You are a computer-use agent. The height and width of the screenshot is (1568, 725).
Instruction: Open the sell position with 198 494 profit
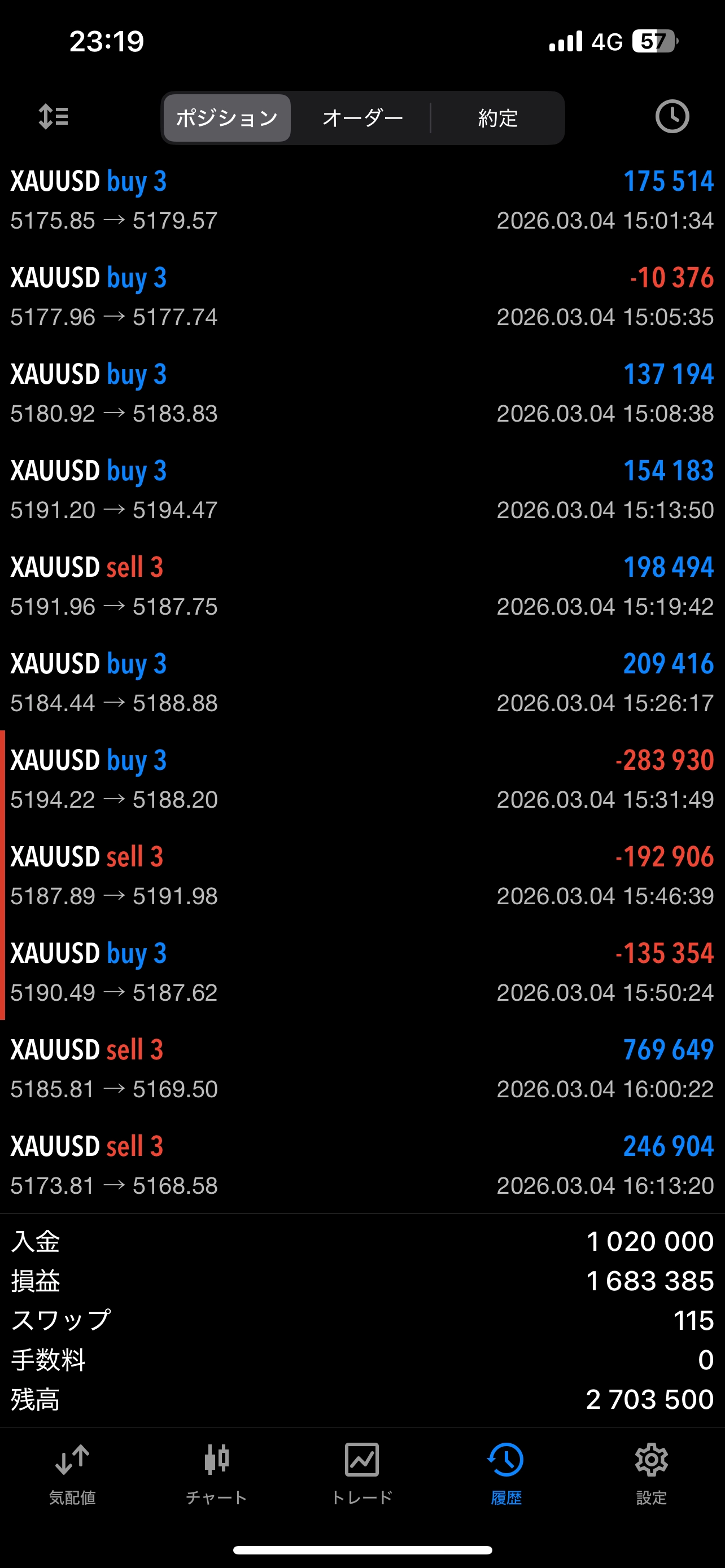(362, 586)
